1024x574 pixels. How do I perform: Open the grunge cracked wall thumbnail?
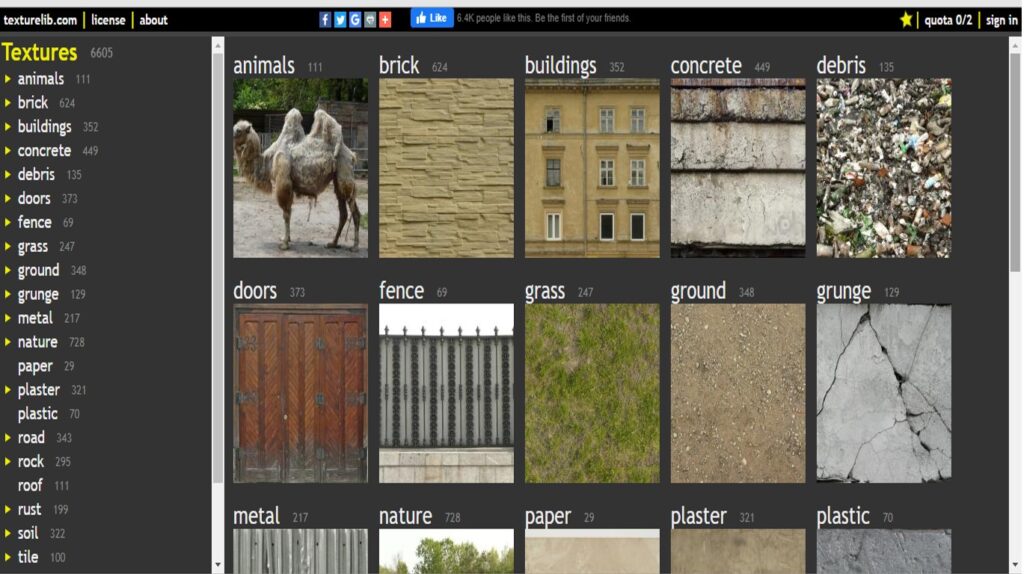883,393
